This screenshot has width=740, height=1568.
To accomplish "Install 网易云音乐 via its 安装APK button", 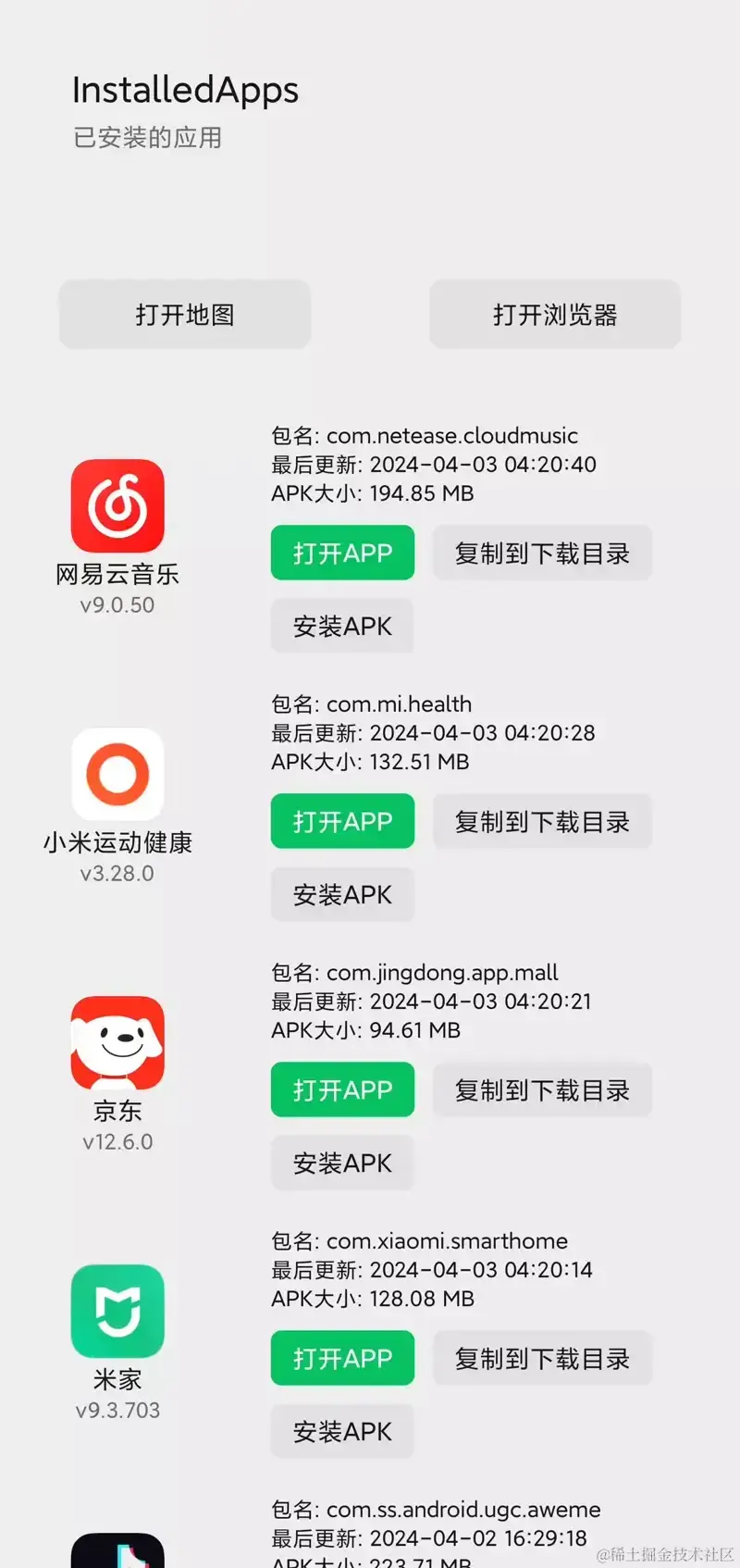I will pos(342,626).
